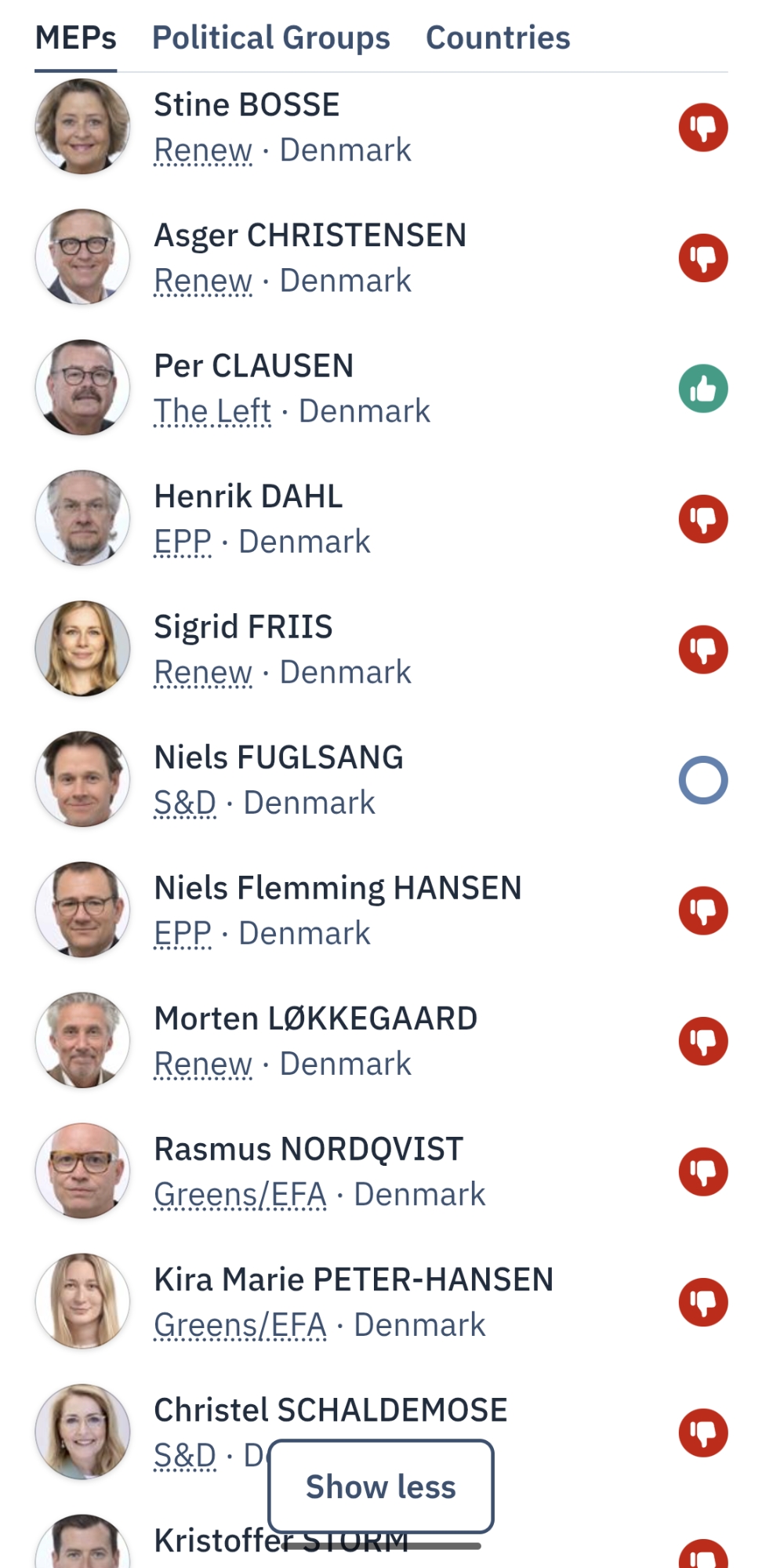The height and width of the screenshot is (1568, 762).
Task: Open the S&D link under Christel SCHALDEMOSE
Action: point(185,1456)
